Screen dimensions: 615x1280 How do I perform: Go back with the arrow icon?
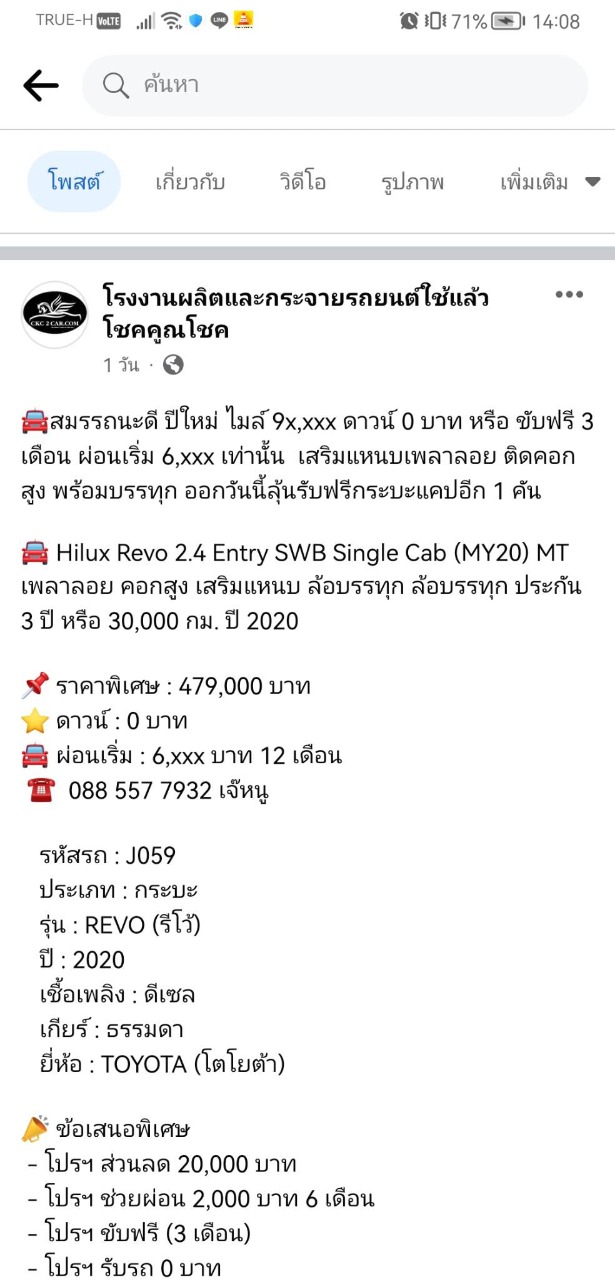click(x=41, y=86)
